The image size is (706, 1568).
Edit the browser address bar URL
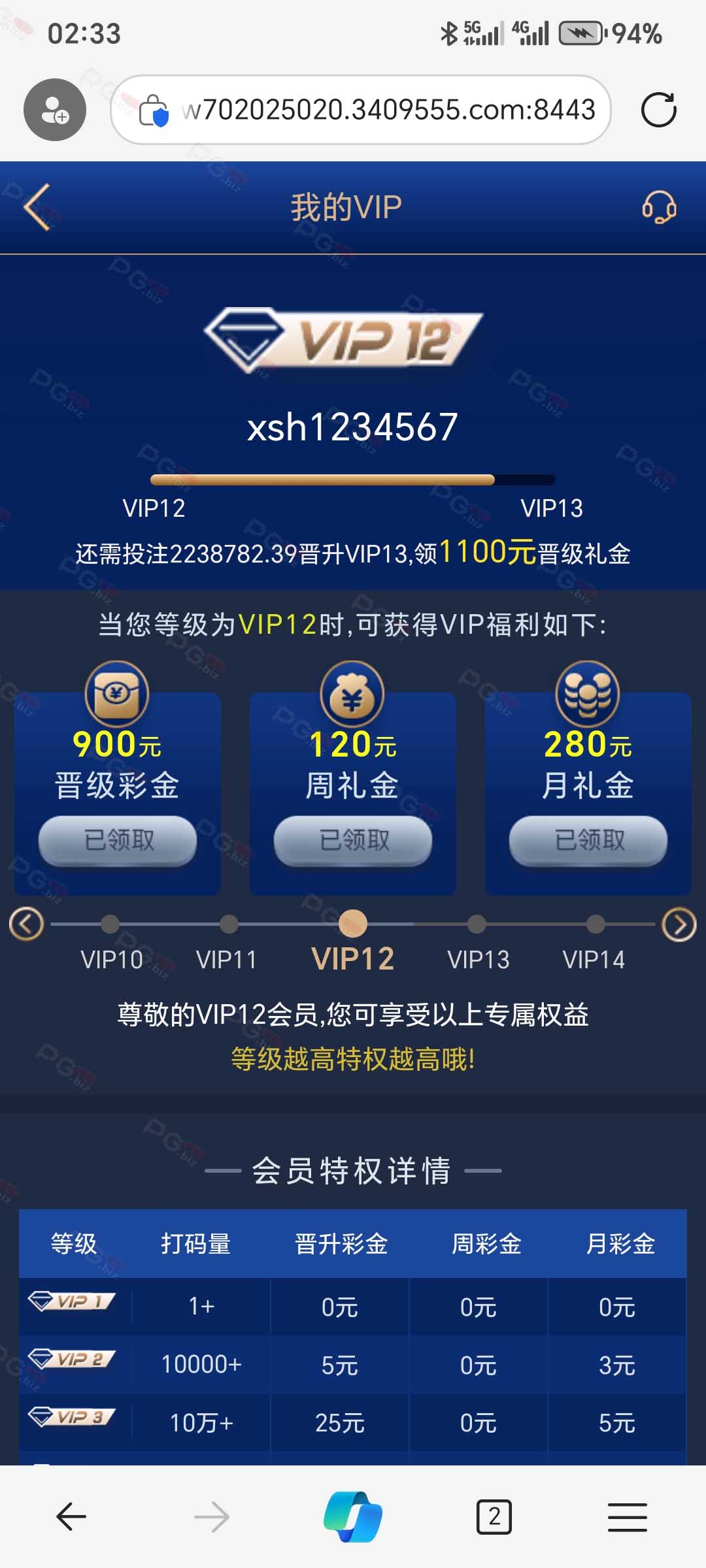[388, 110]
